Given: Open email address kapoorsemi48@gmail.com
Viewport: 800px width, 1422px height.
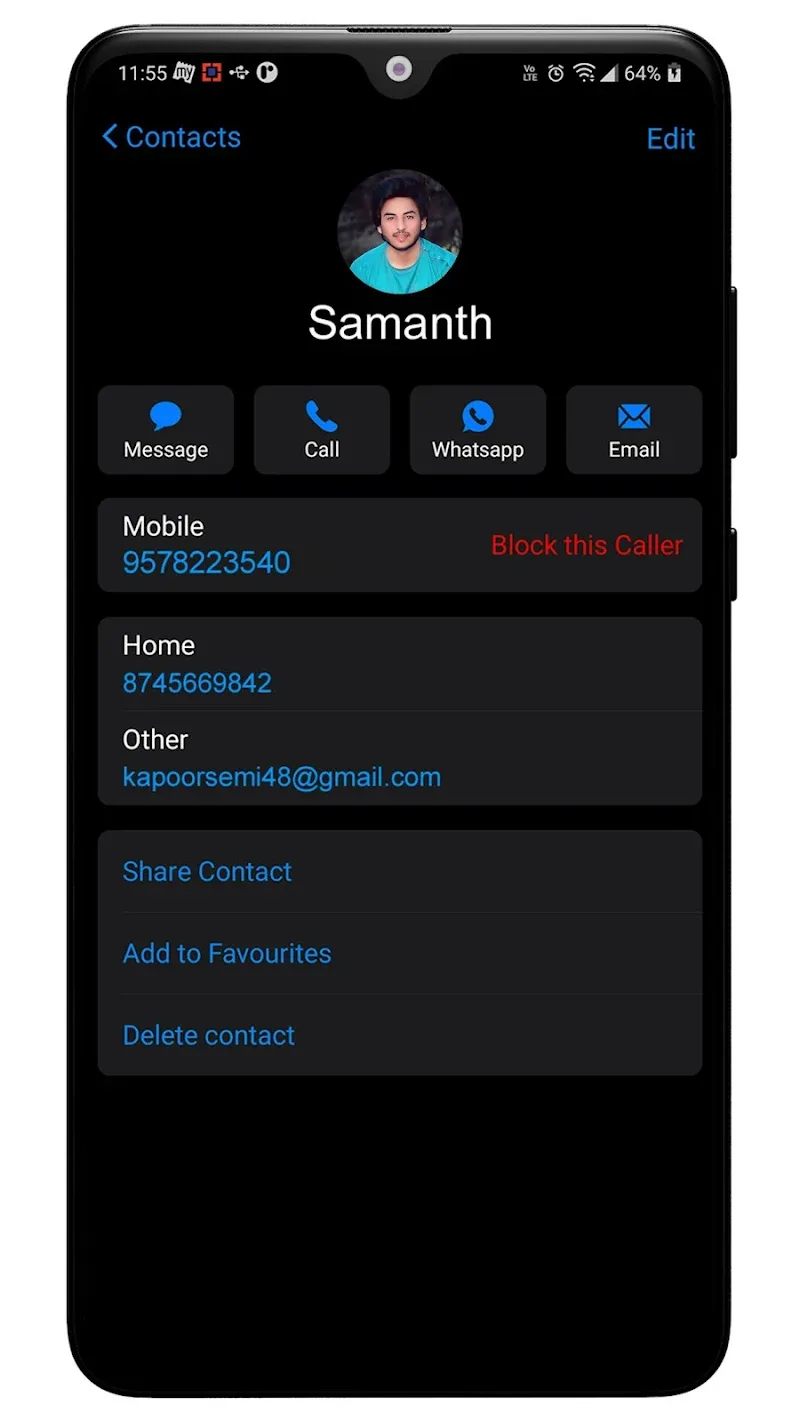Looking at the screenshot, I should click(x=281, y=777).
